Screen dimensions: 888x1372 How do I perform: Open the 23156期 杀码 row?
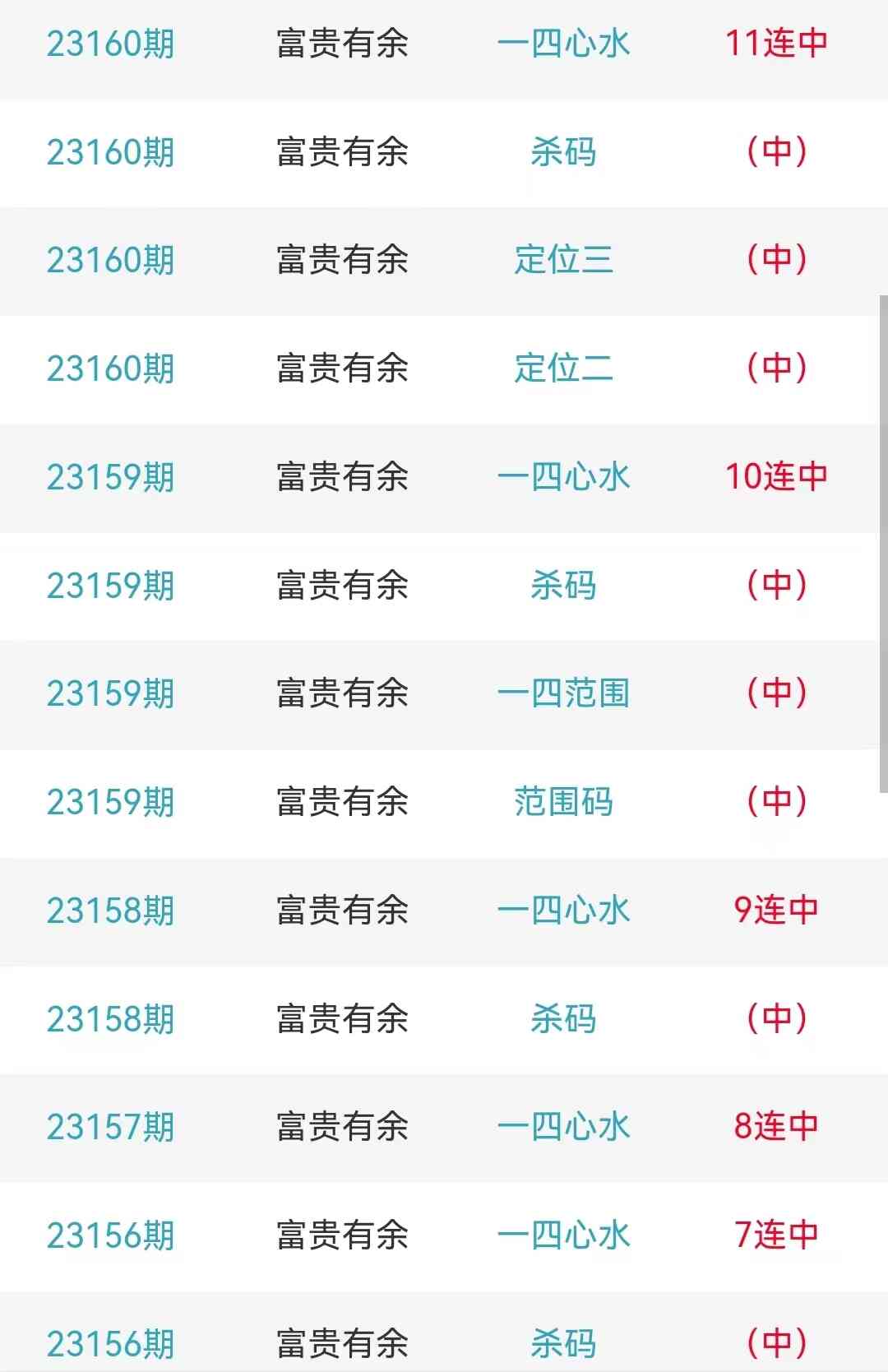point(563,1343)
